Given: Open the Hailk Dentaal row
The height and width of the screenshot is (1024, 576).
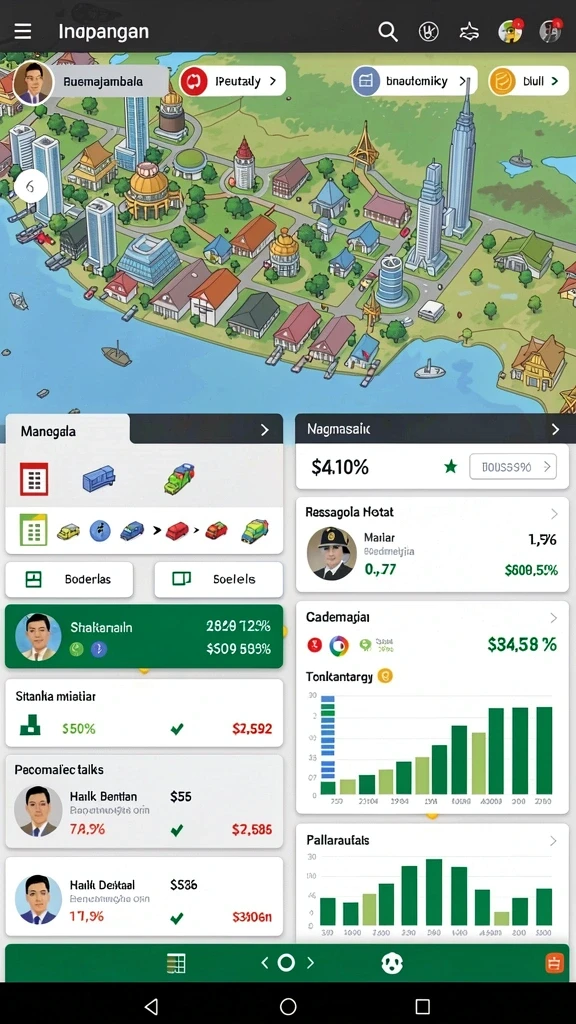Looking at the screenshot, I should [144, 898].
